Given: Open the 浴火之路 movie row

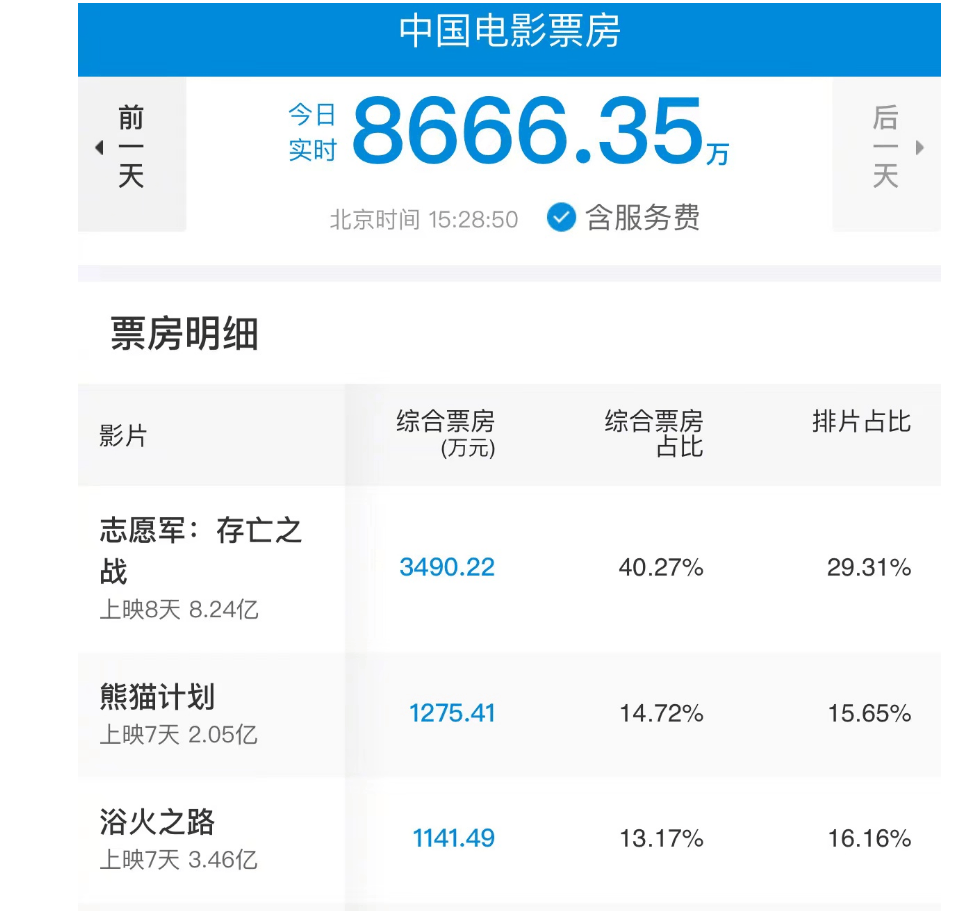Looking at the screenshot, I should pyautogui.click(x=158, y=822).
